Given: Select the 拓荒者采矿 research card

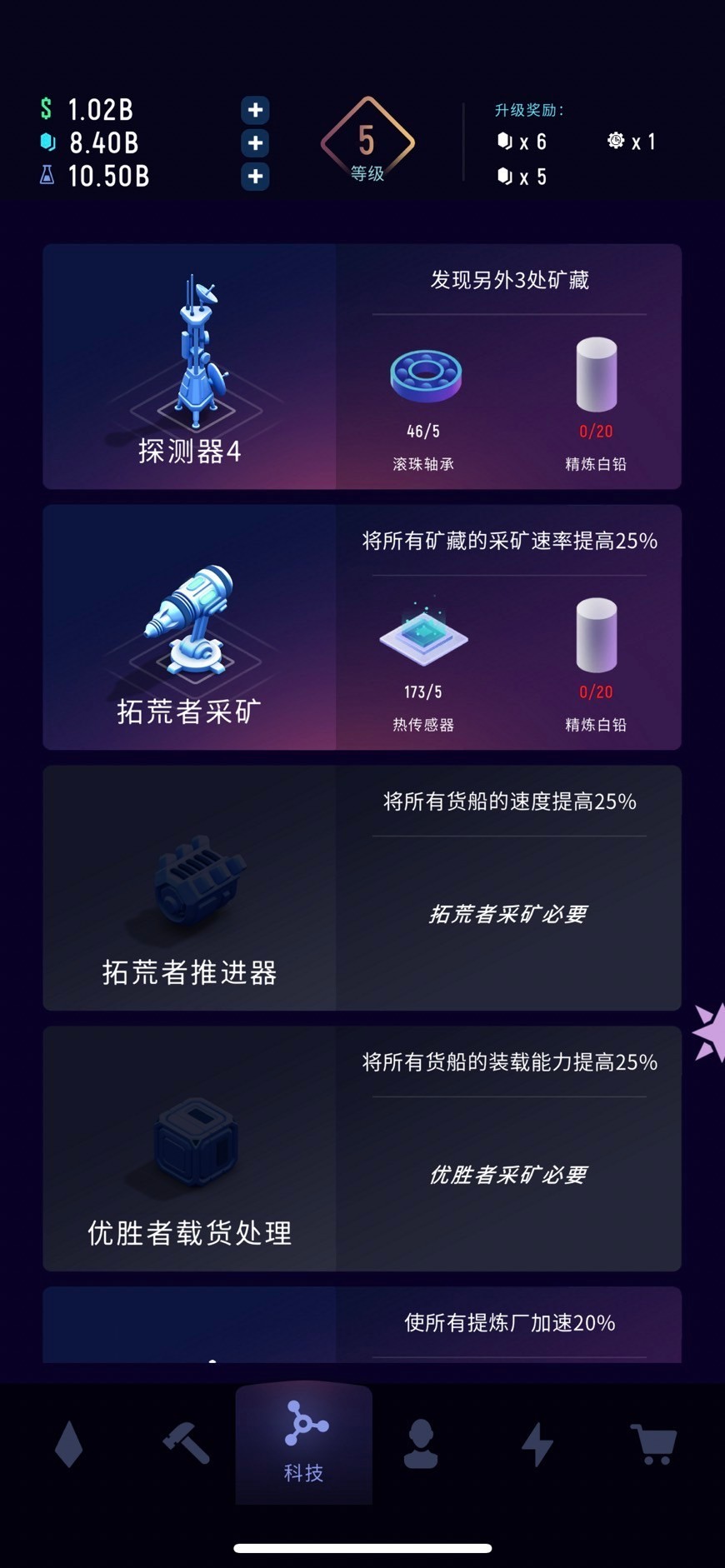Looking at the screenshot, I should [362, 627].
